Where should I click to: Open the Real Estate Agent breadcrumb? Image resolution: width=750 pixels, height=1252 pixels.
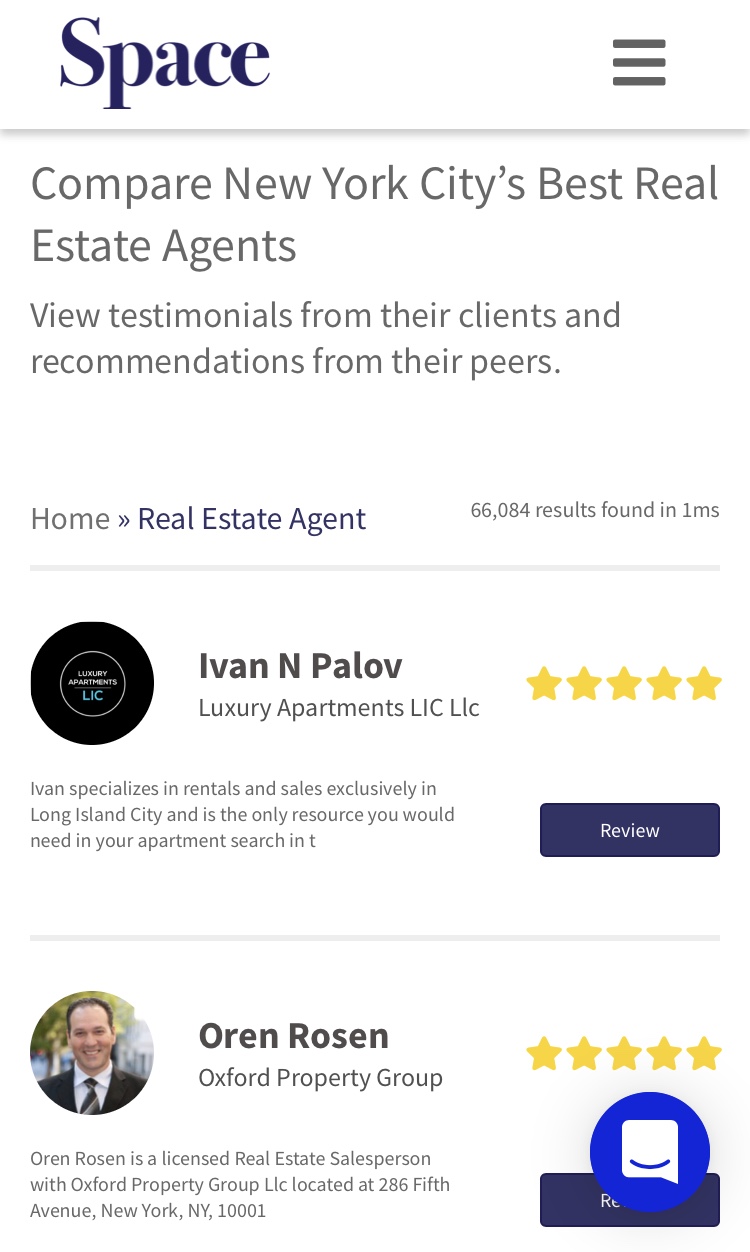point(251,518)
